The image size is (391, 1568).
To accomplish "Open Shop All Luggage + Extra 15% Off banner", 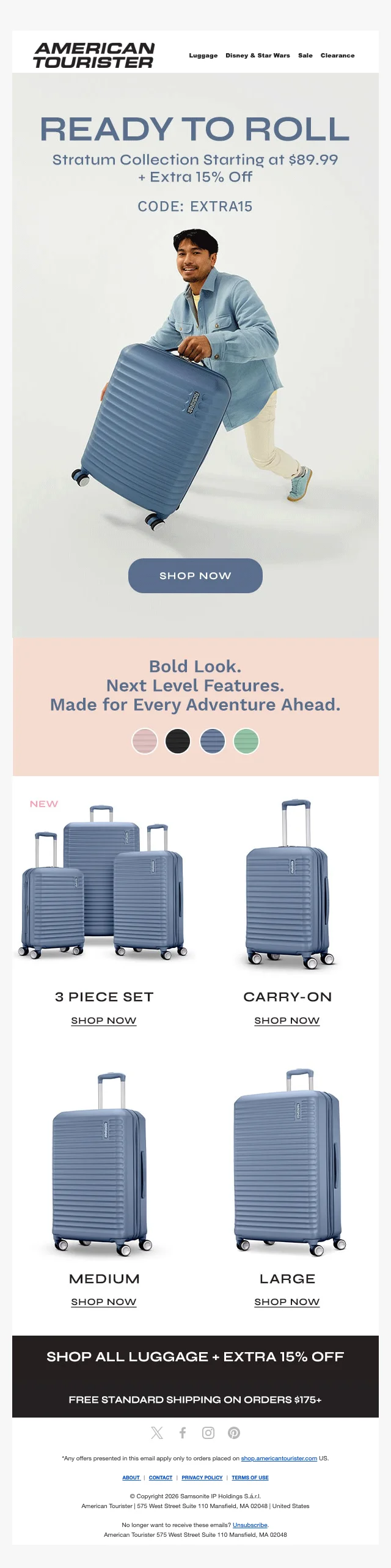I will (x=195, y=1356).
